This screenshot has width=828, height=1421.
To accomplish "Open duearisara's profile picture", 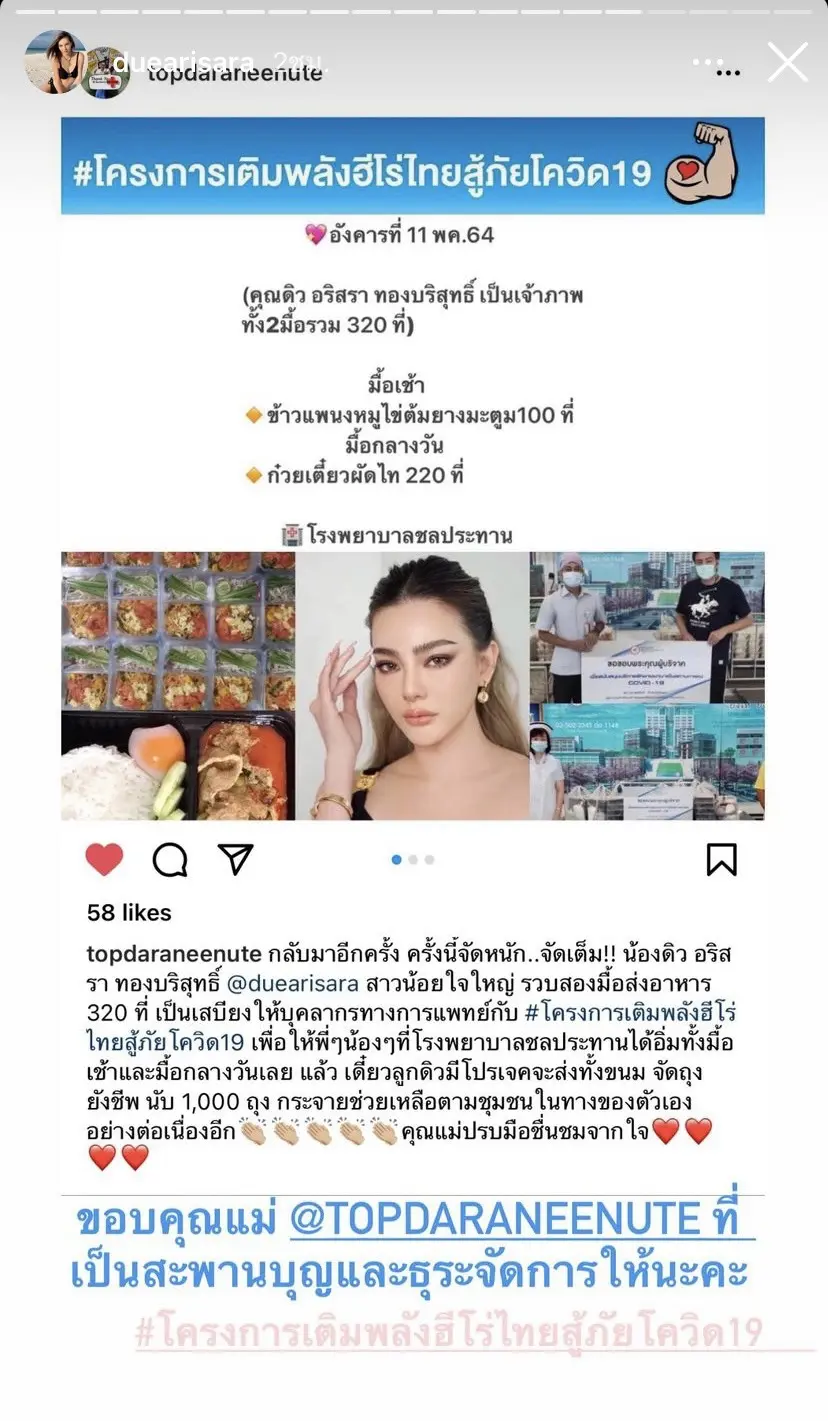I will 55,62.
